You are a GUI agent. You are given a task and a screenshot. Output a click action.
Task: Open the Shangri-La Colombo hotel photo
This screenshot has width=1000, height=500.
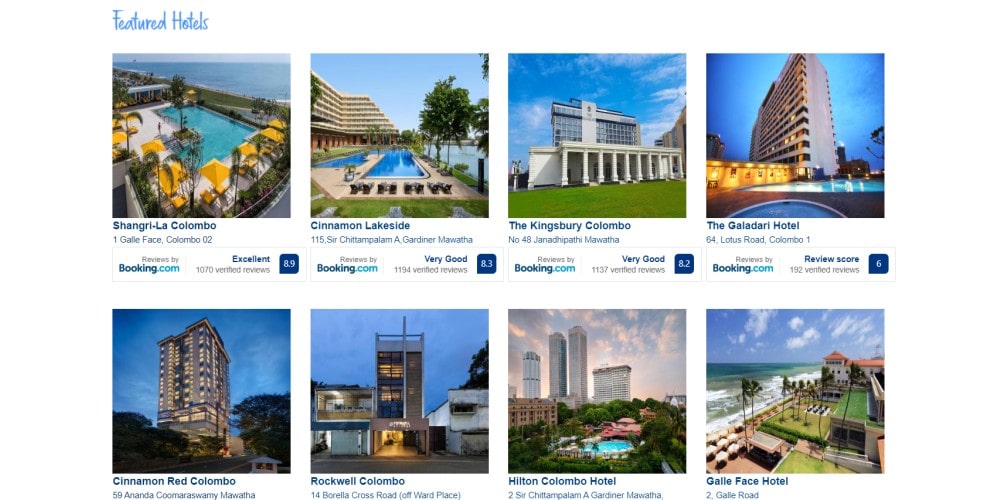click(x=201, y=136)
